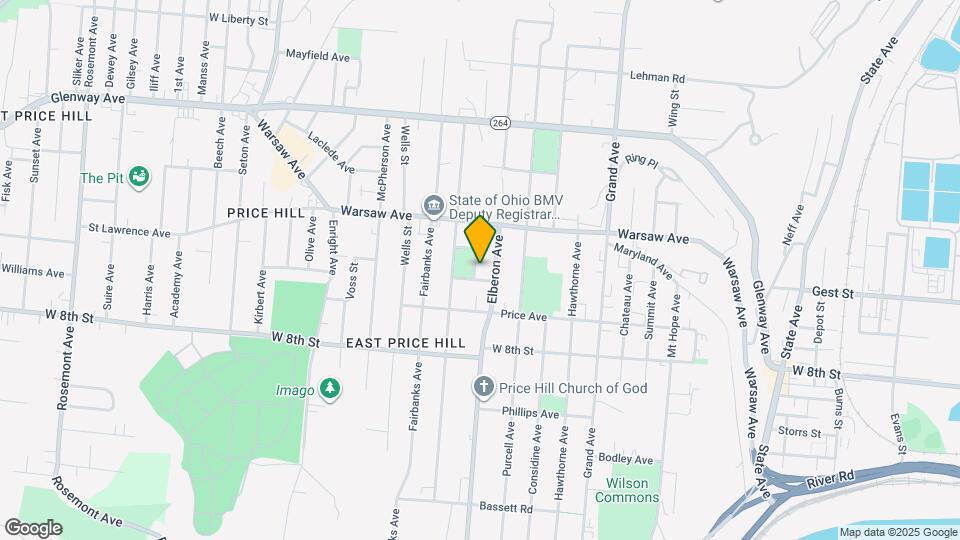Open the Google logo link

tap(33, 527)
